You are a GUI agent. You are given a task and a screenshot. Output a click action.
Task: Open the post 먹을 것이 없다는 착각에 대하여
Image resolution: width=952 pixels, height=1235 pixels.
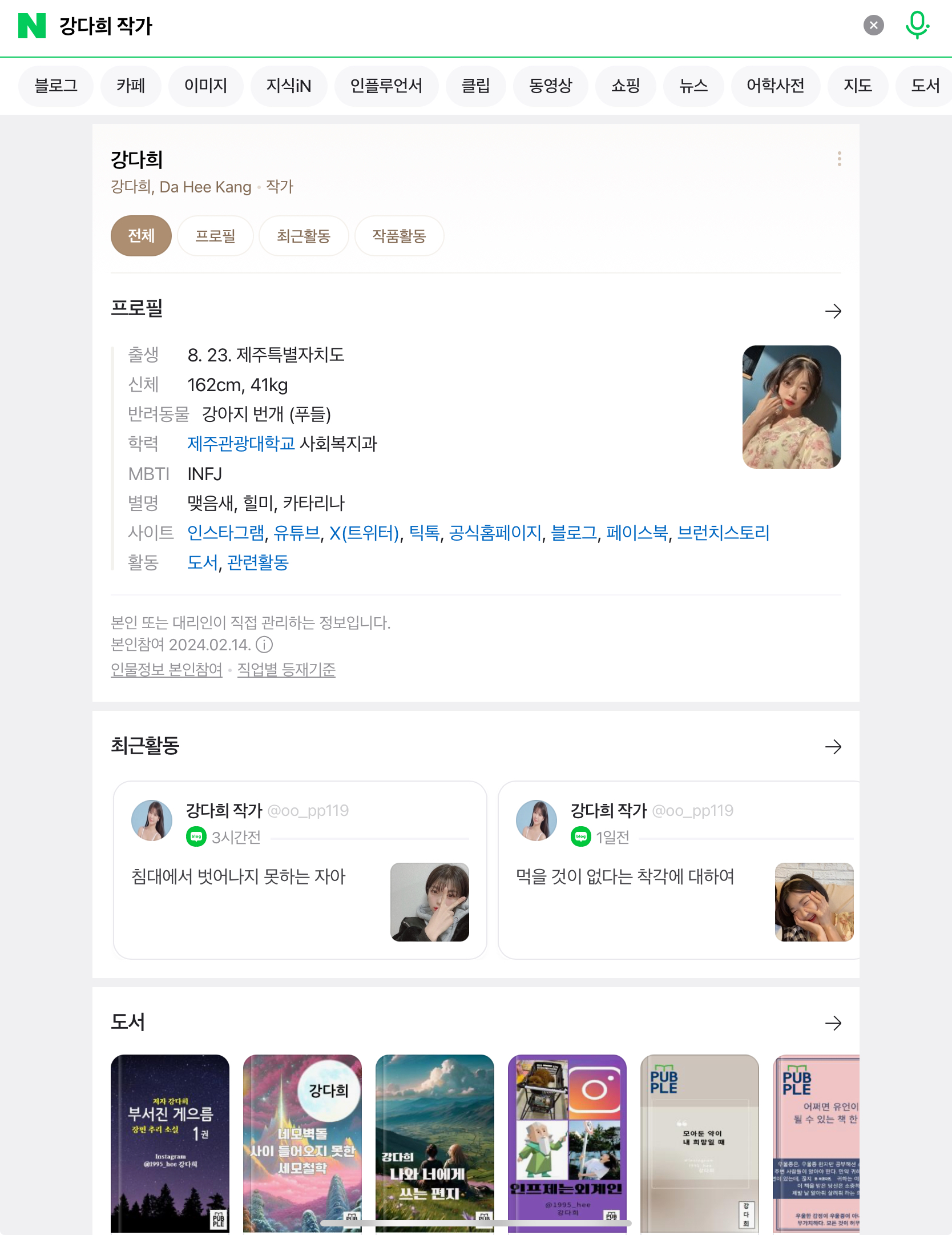(625, 876)
